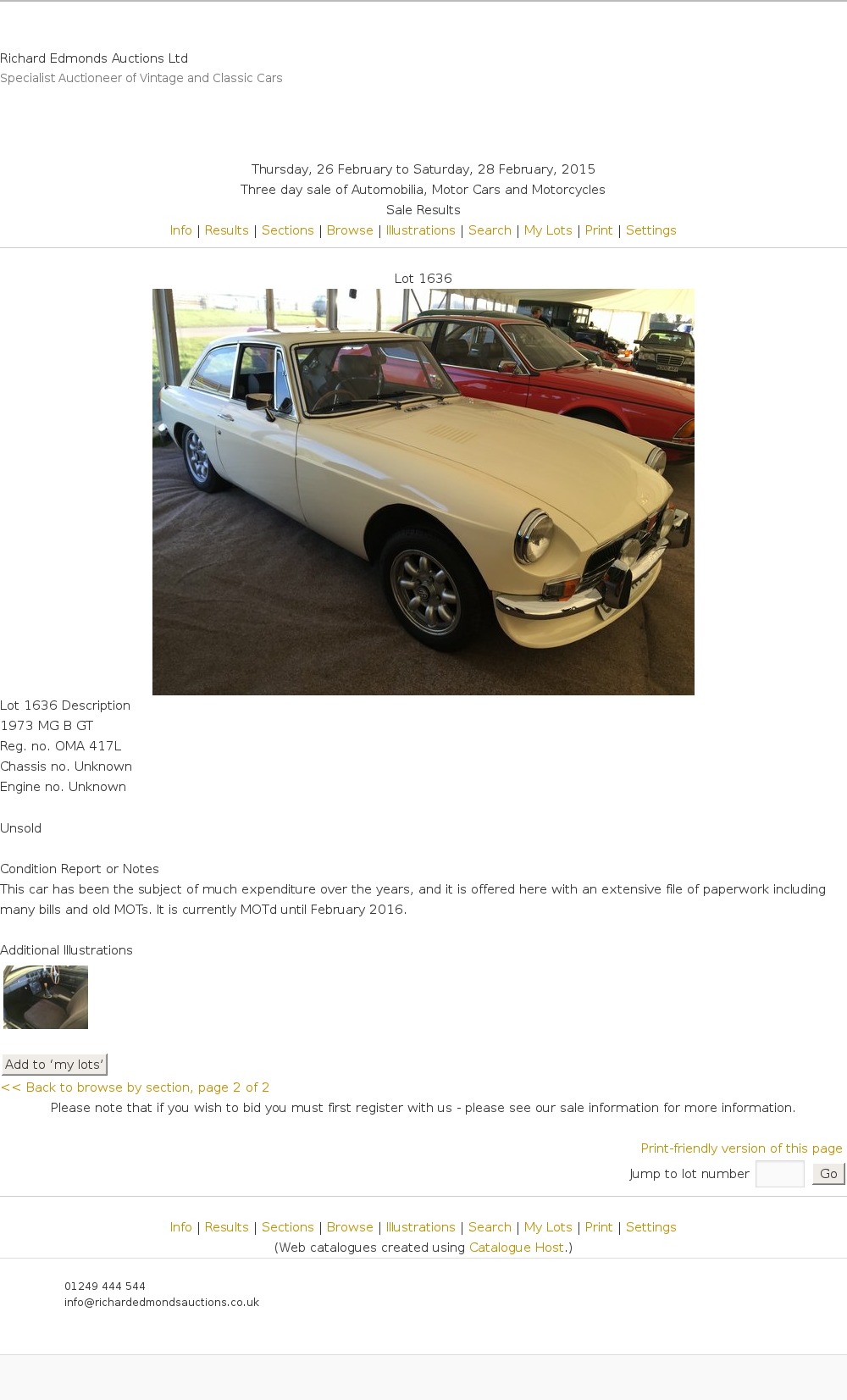Focus the jump to lot number field

coord(779,1174)
